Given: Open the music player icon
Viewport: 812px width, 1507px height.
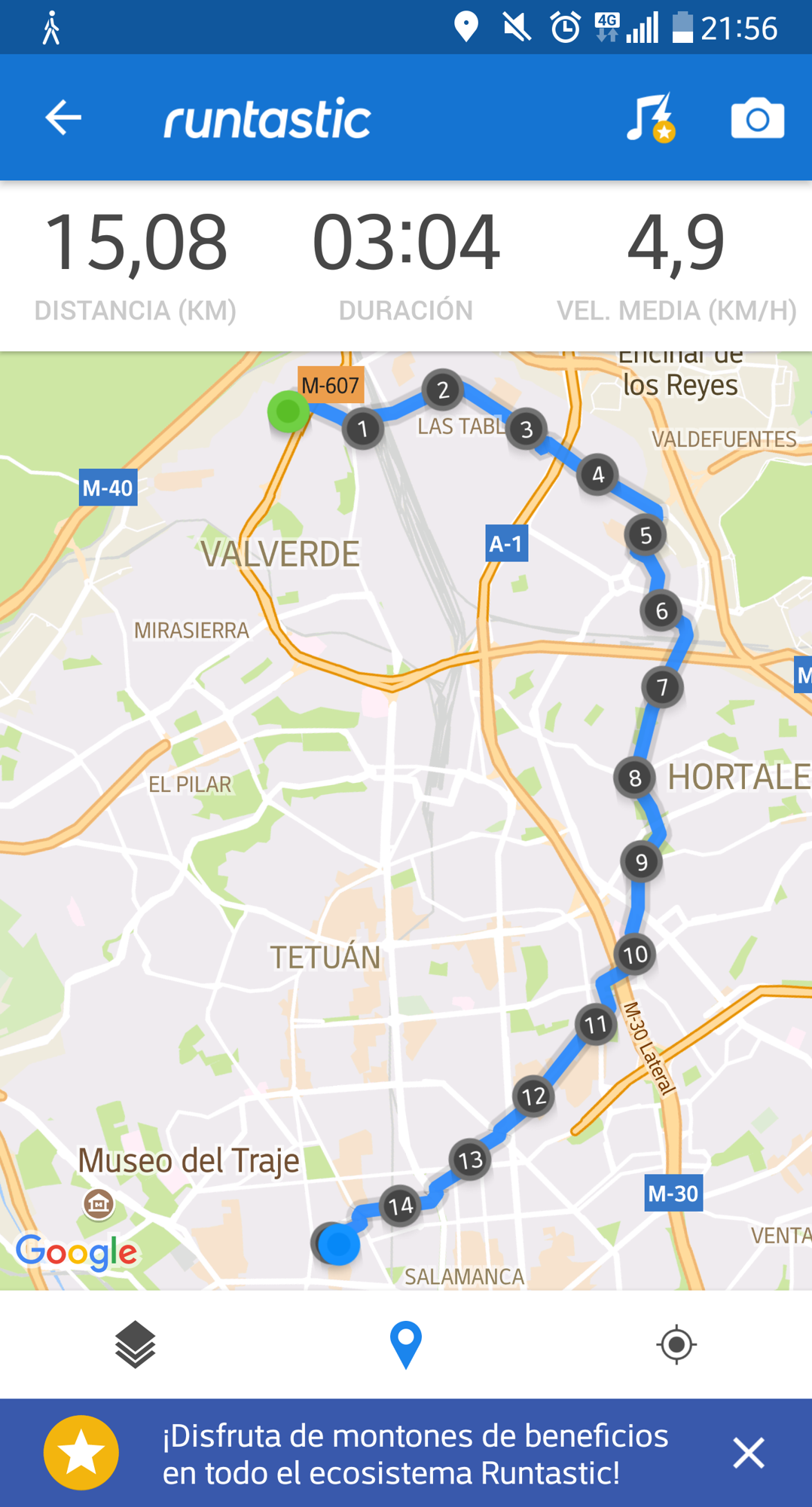Looking at the screenshot, I should [649, 118].
